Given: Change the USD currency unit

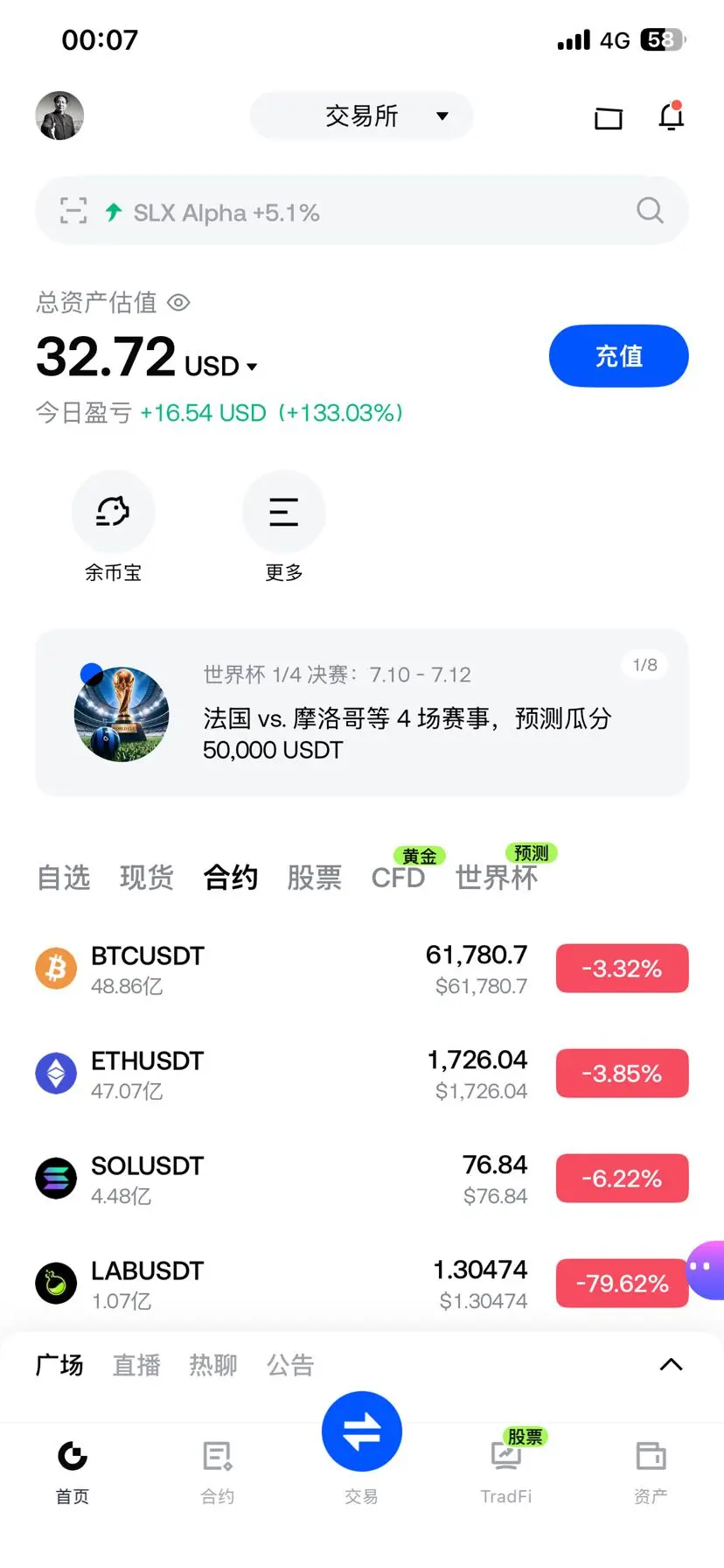Looking at the screenshot, I should point(221,366).
